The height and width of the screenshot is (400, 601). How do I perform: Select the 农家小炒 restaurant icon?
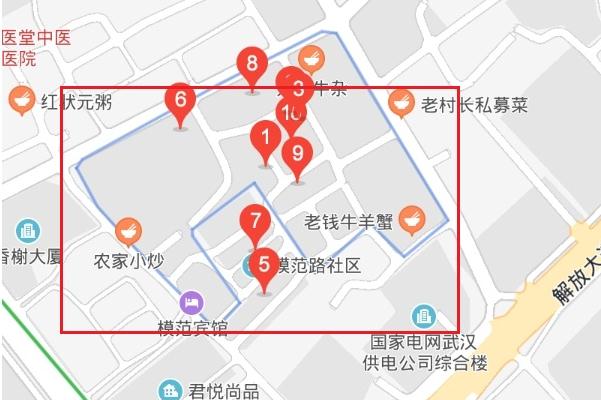[x=127, y=232]
